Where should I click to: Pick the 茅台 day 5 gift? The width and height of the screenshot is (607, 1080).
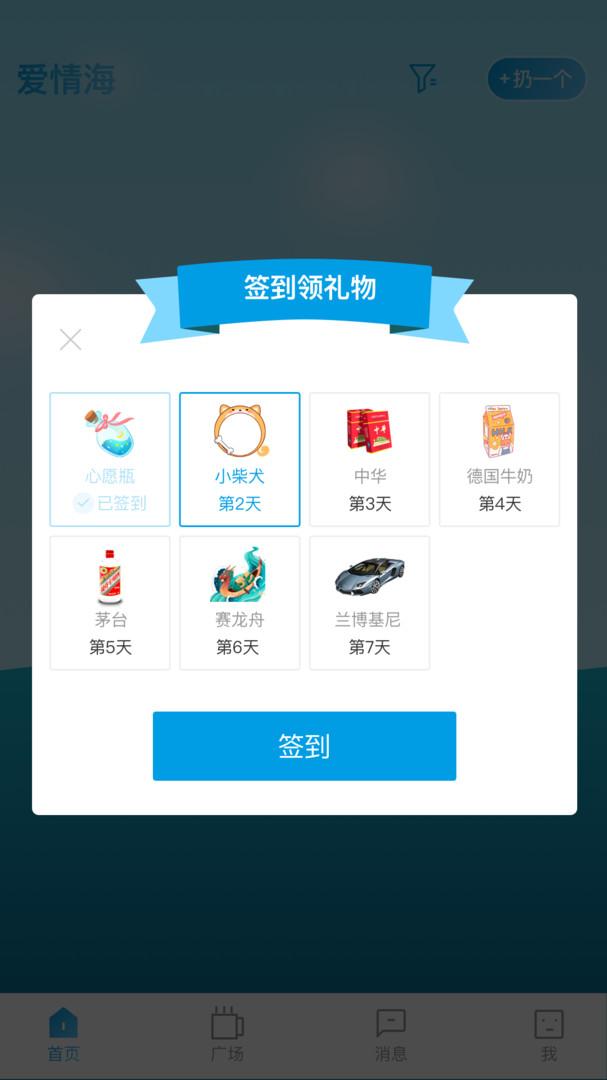click(110, 603)
